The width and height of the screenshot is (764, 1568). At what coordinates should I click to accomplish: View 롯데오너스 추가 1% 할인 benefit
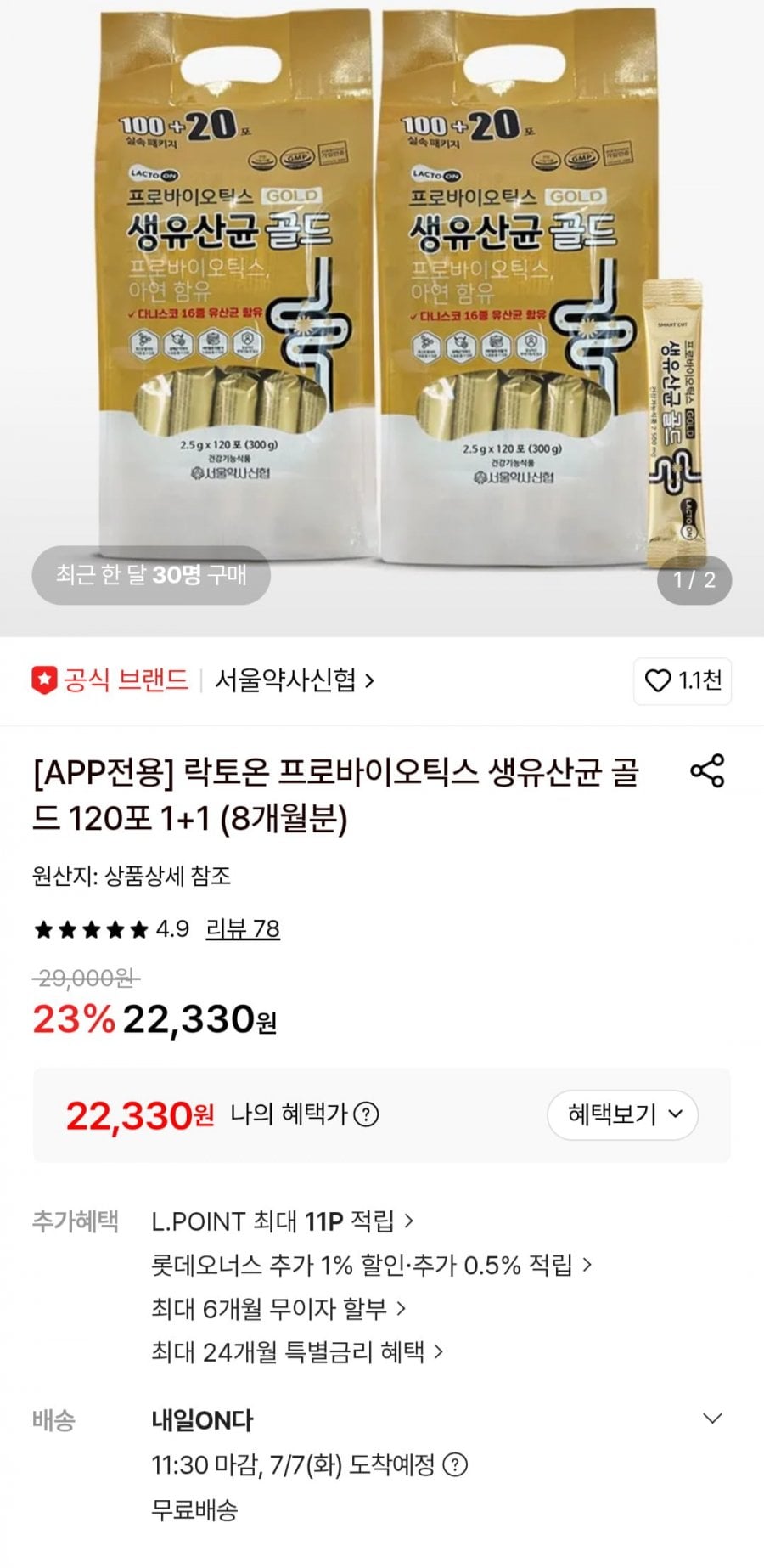371,1265
